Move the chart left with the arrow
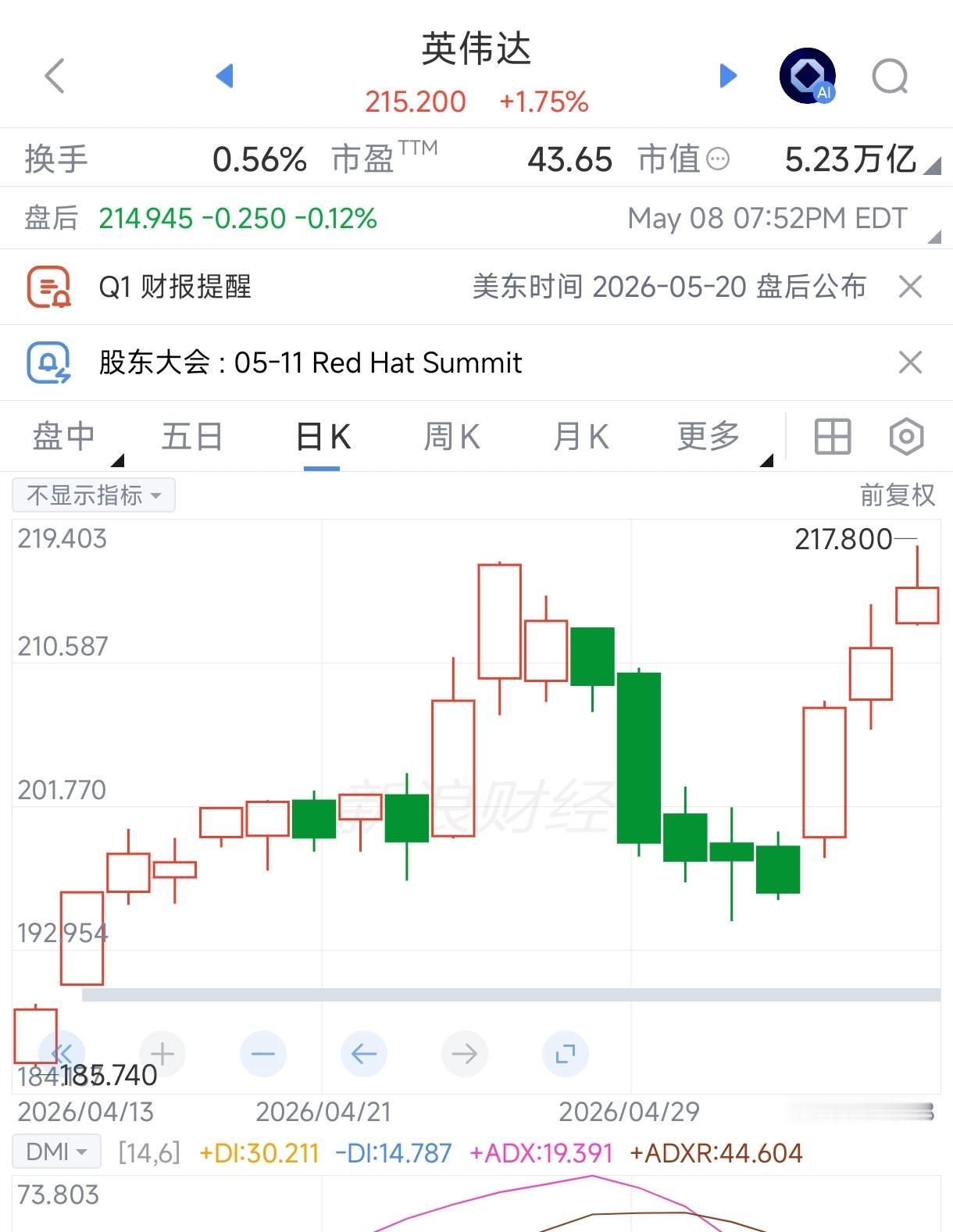 tap(364, 1054)
